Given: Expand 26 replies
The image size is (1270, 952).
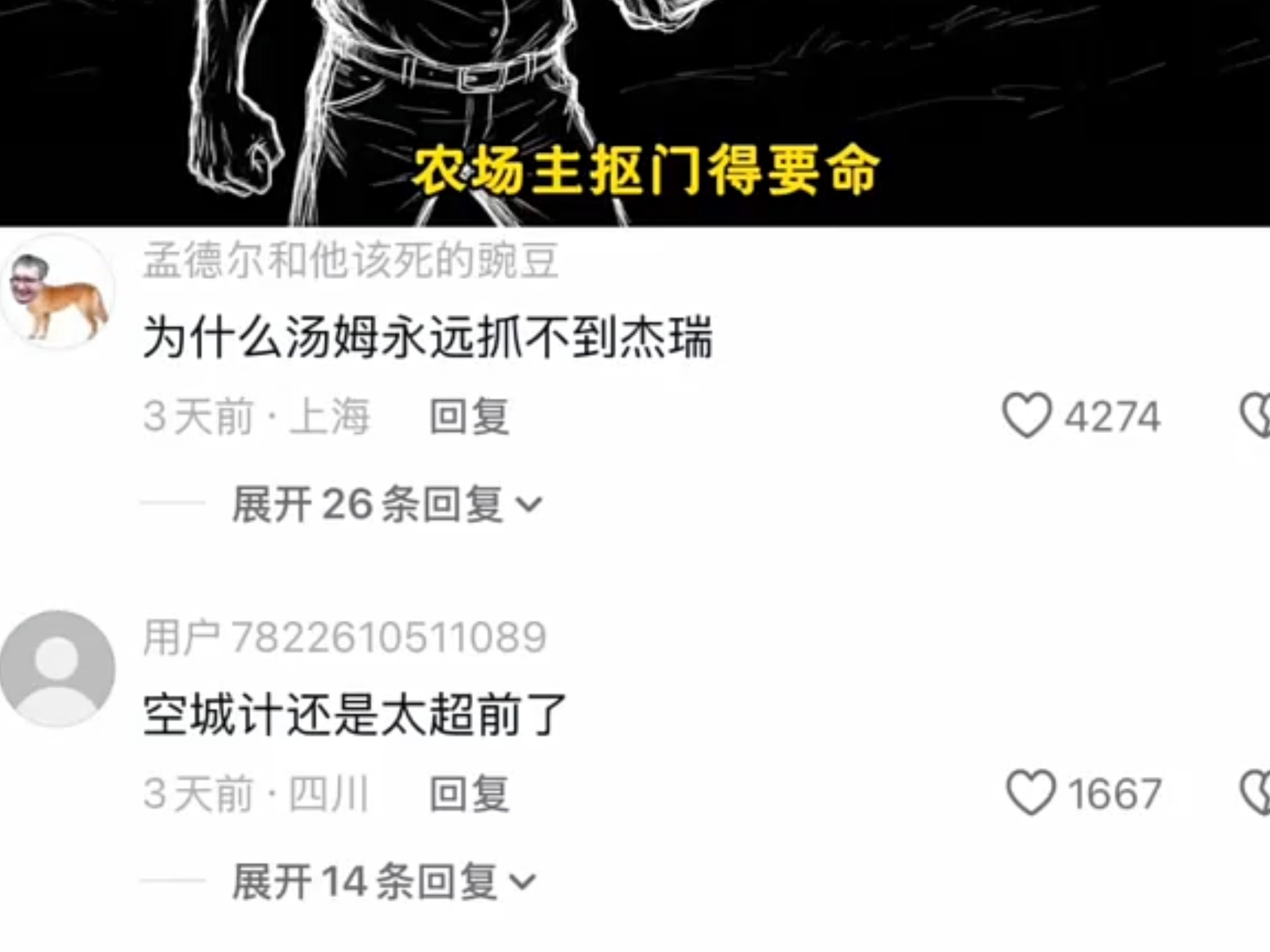Looking at the screenshot, I should pyautogui.click(x=387, y=504).
